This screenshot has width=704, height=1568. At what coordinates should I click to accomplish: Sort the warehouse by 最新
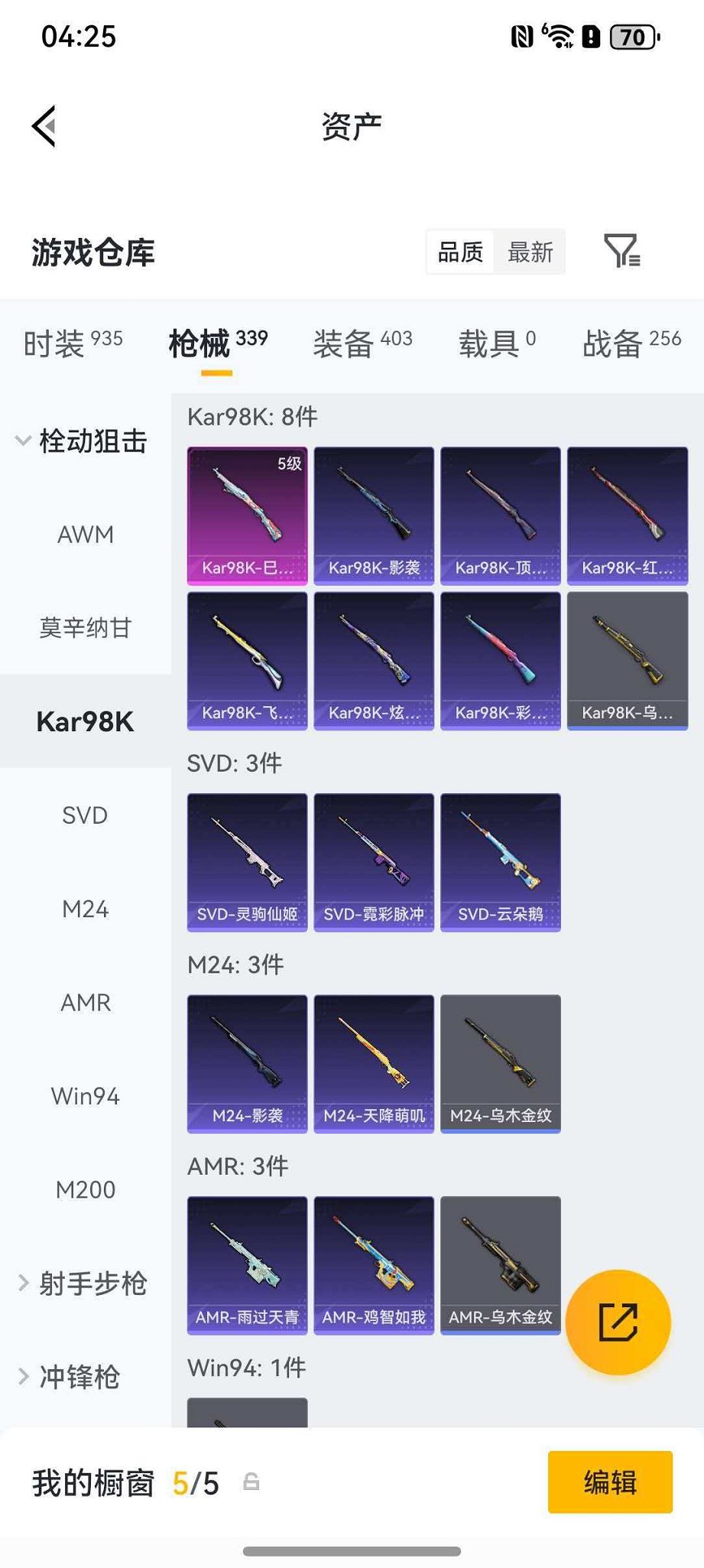(530, 252)
